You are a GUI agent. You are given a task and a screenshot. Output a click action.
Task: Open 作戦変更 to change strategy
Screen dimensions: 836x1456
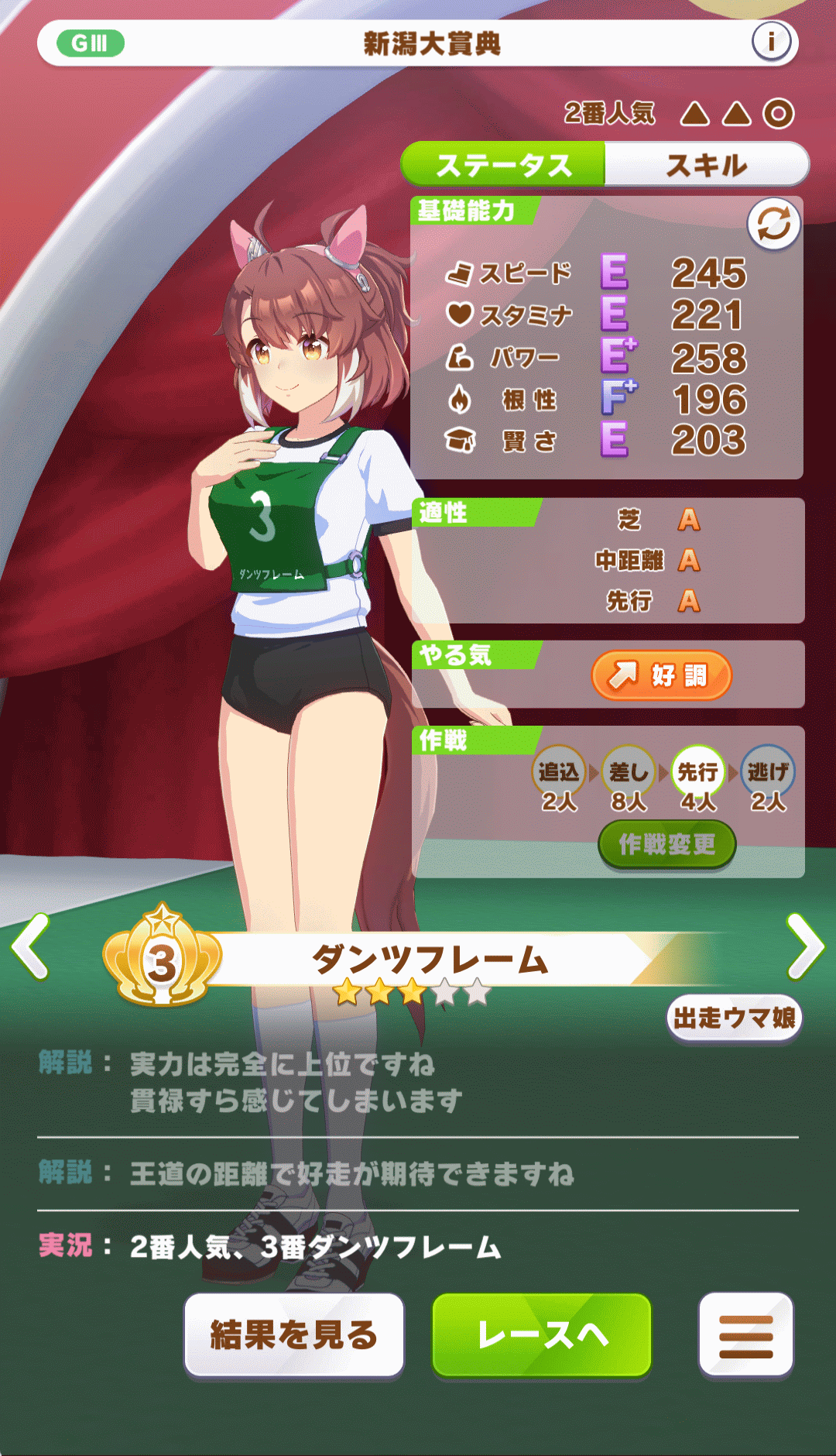(x=666, y=844)
